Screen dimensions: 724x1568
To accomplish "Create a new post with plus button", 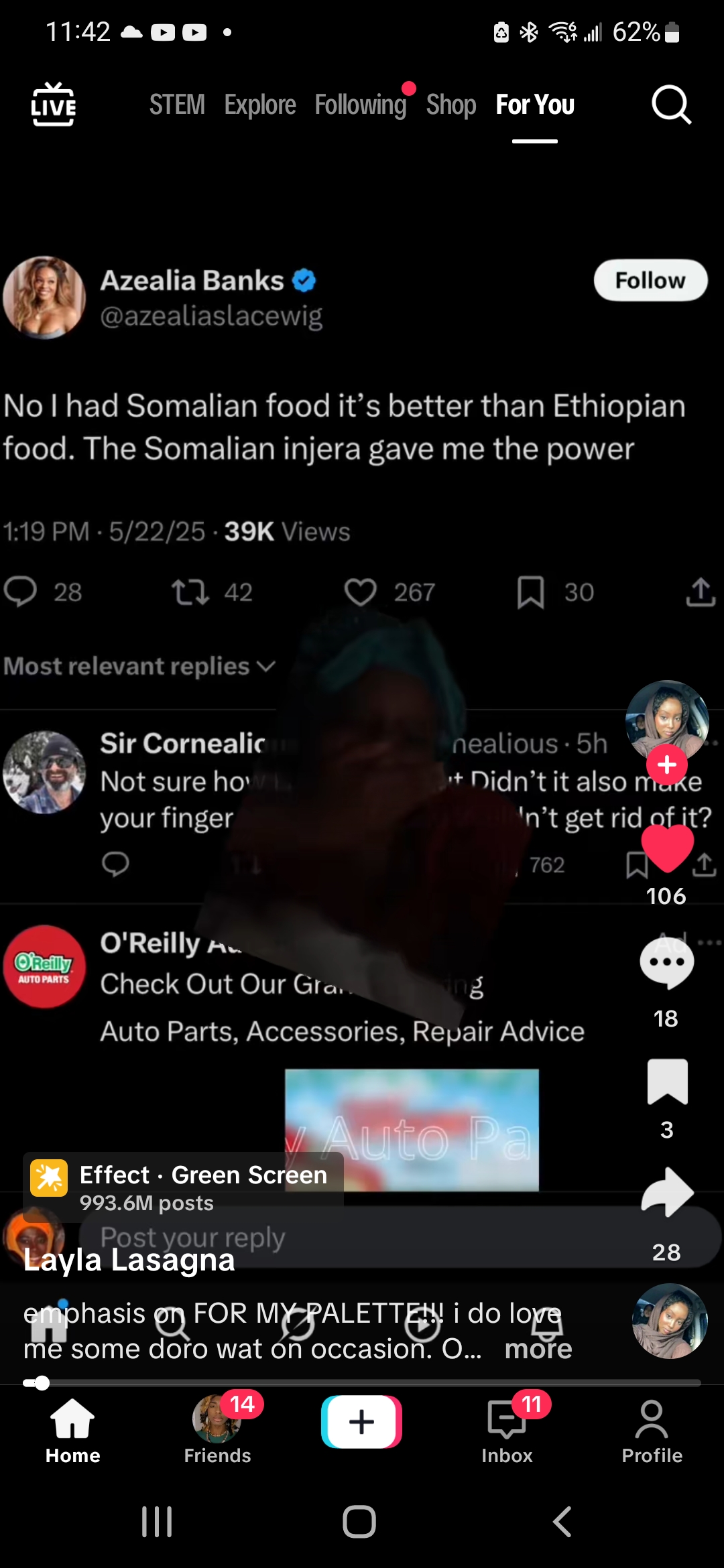I will click(362, 1421).
